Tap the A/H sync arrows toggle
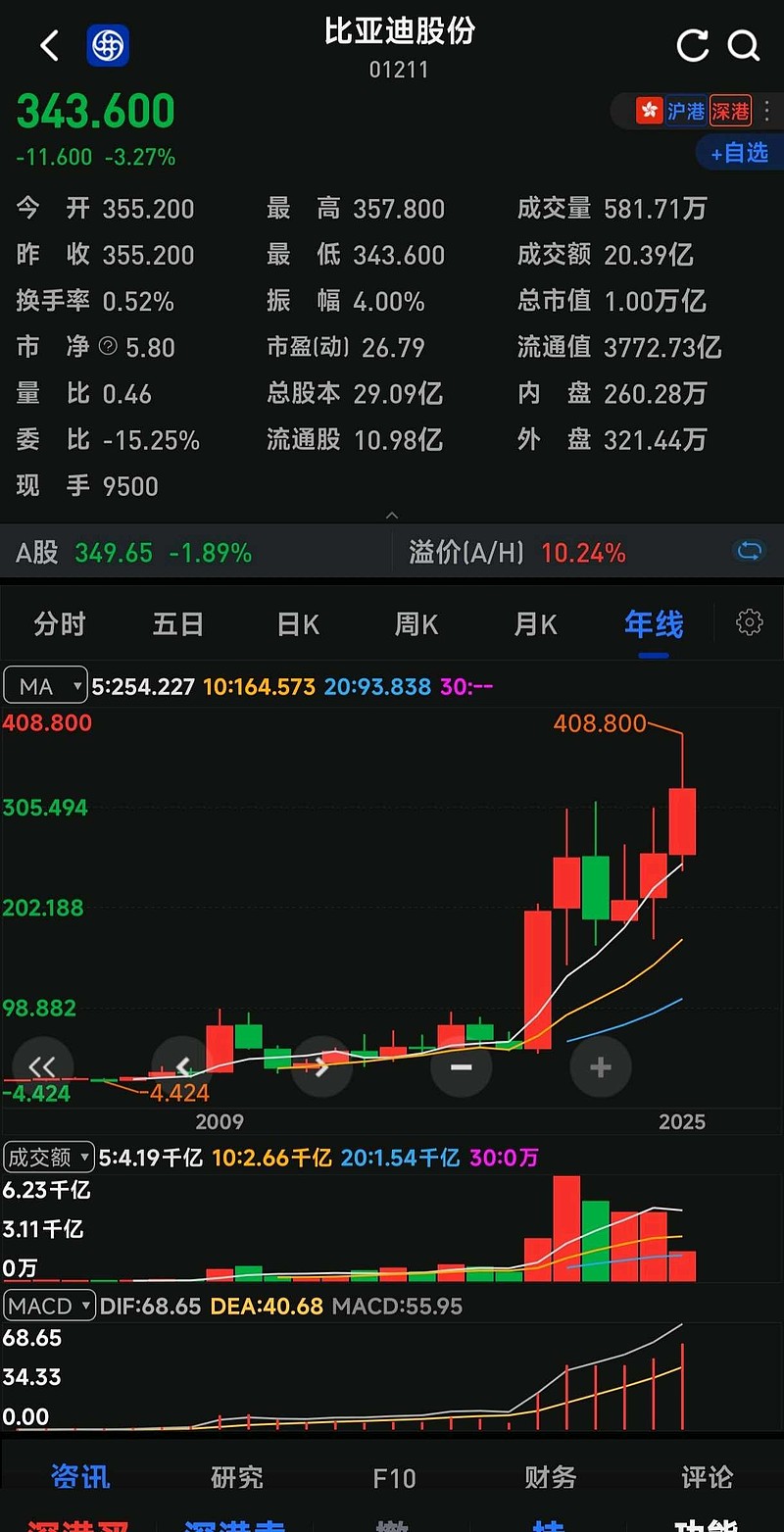The width and height of the screenshot is (784, 1532). point(749,552)
